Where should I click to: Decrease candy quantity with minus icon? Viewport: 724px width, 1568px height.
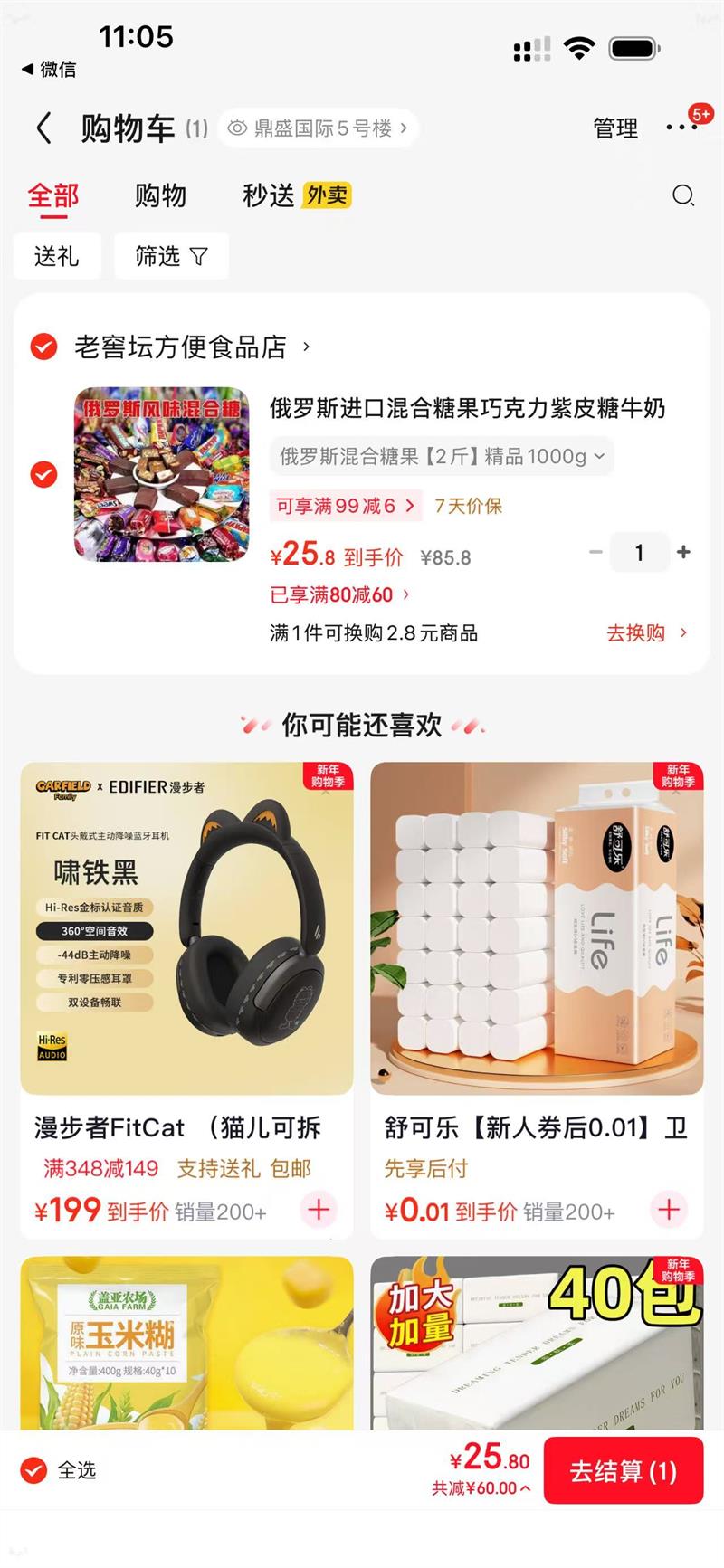click(x=595, y=552)
